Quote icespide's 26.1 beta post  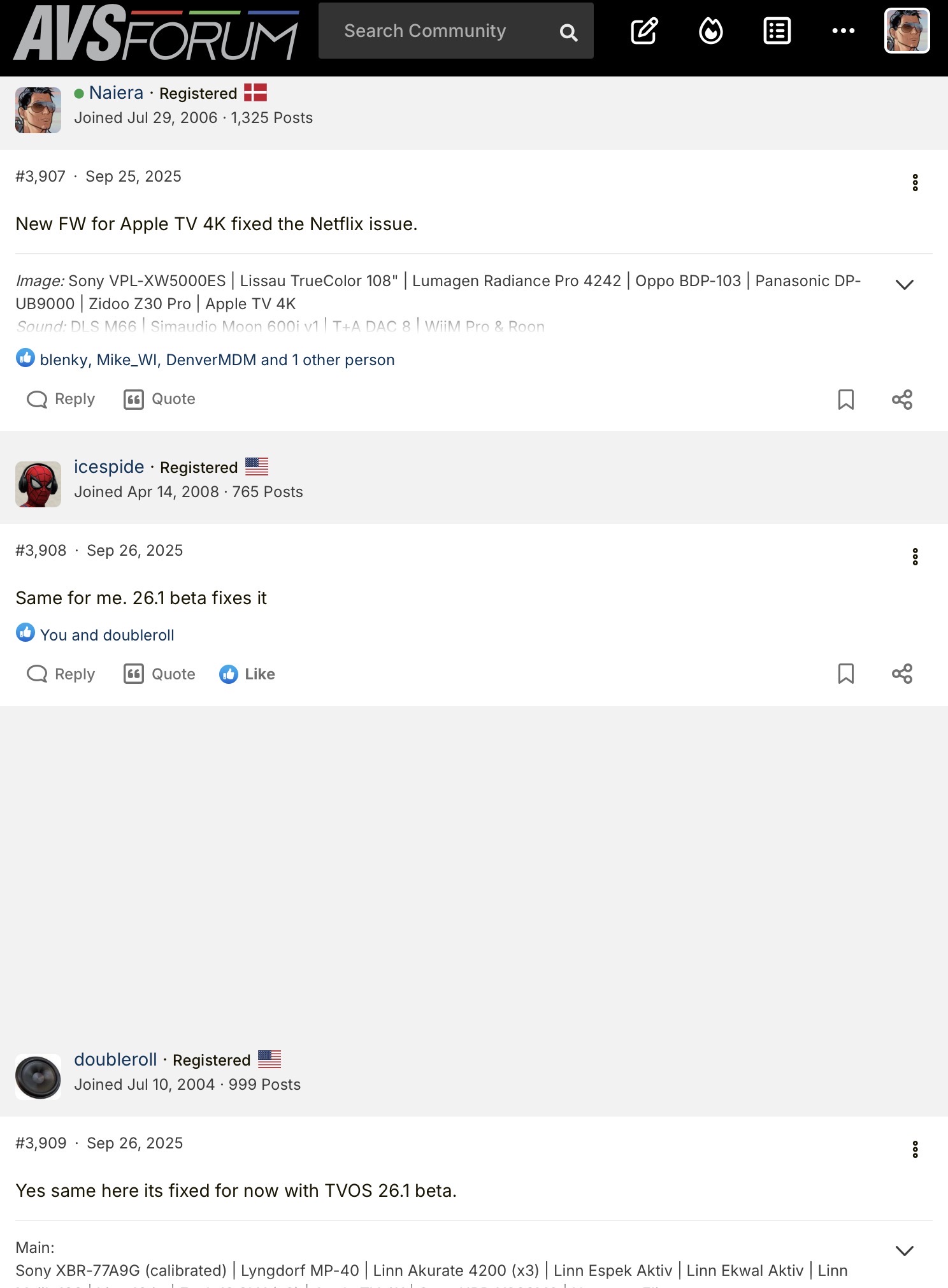(159, 674)
